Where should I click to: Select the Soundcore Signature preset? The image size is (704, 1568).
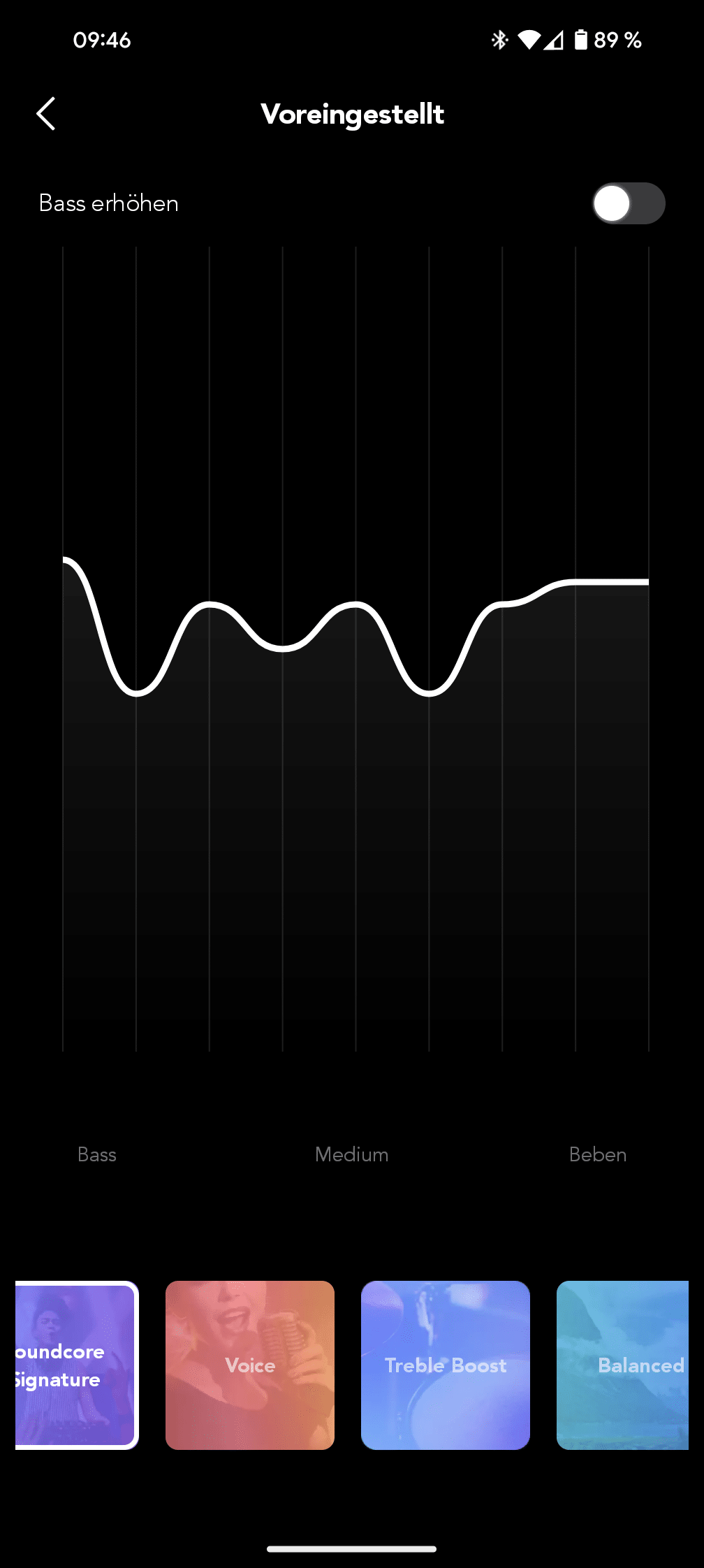click(x=76, y=1364)
